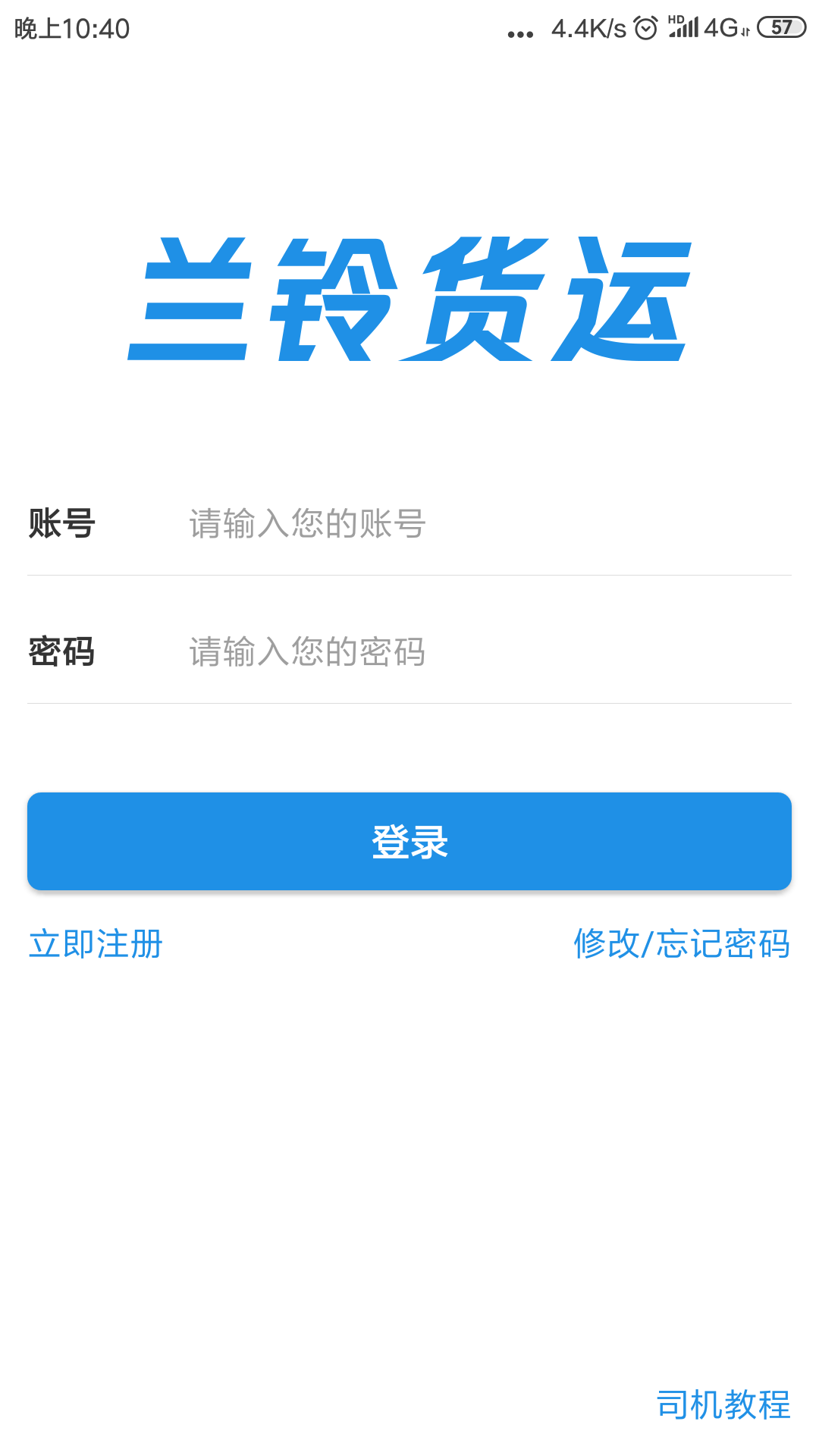
Task: Click the battery level indicator showing 57
Action: coord(782,27)
